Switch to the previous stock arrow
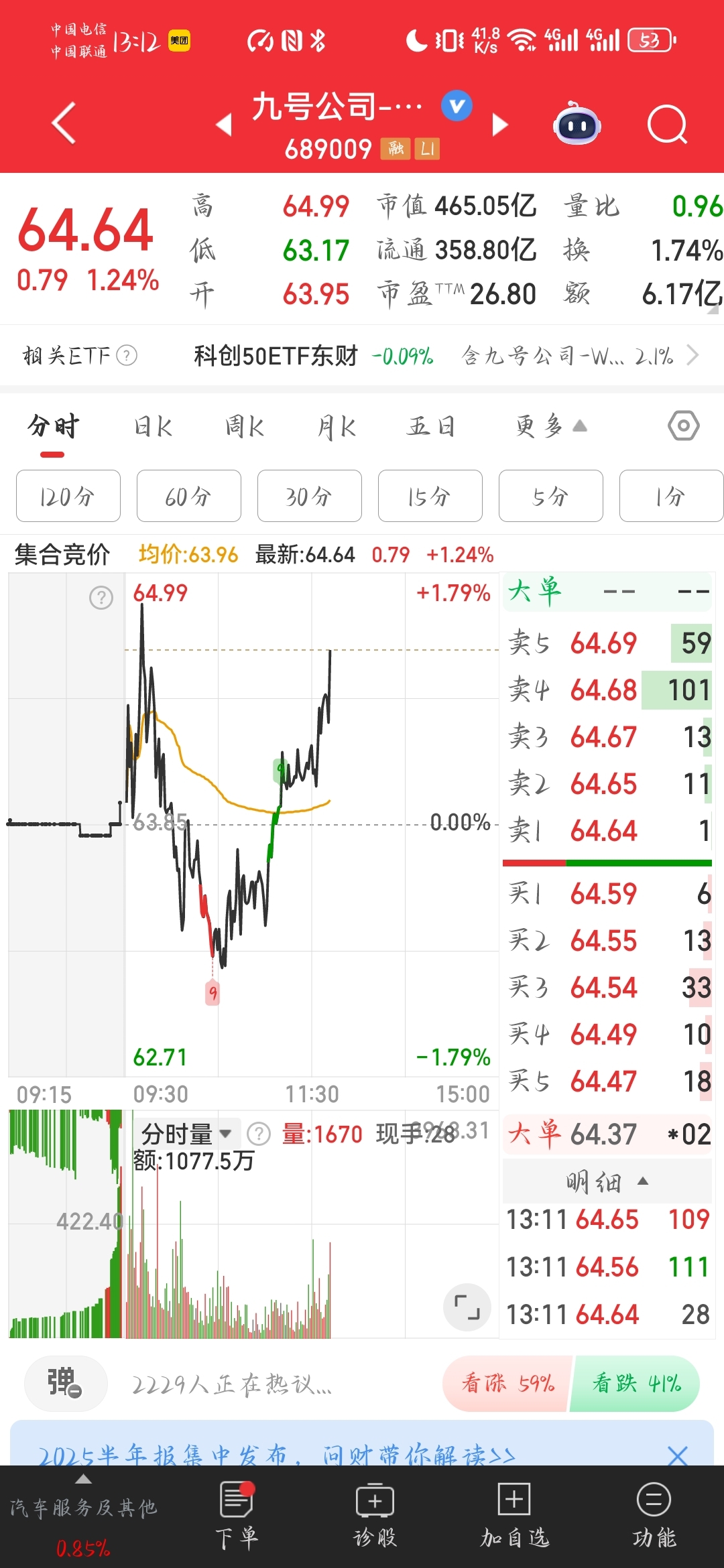Viewport: 724px width, 1568px height. tap(224, 125)
